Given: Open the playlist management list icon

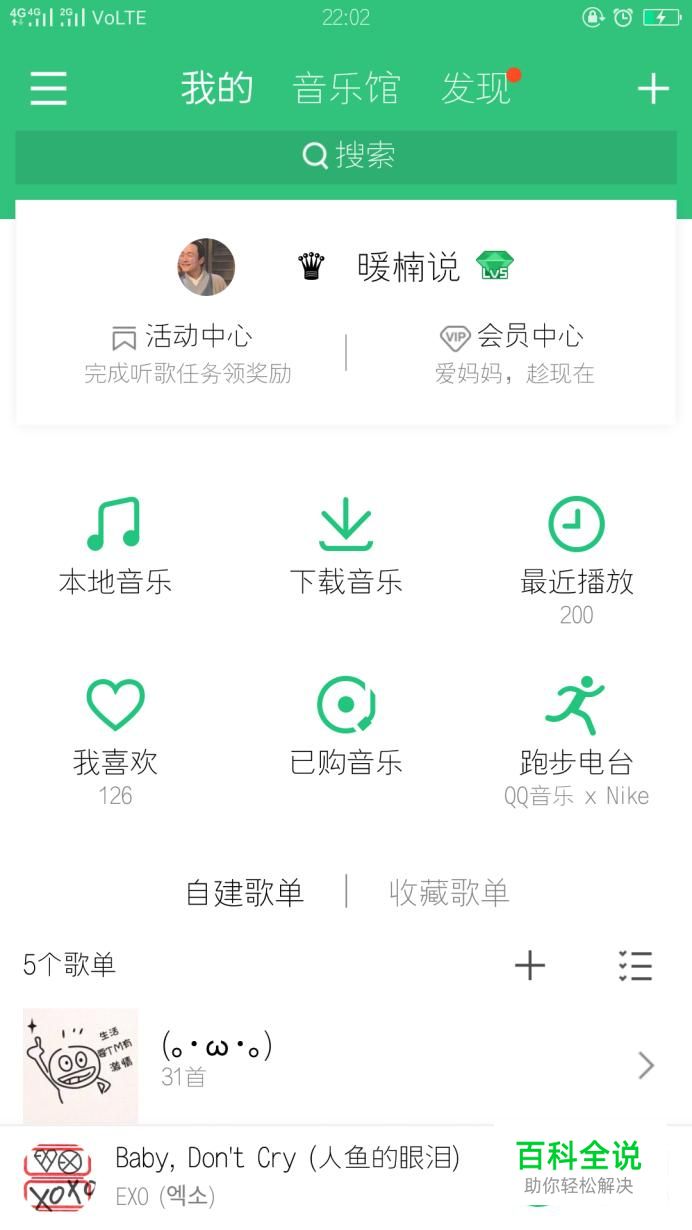Looking at the screenshot, I should tap(635, 965).
